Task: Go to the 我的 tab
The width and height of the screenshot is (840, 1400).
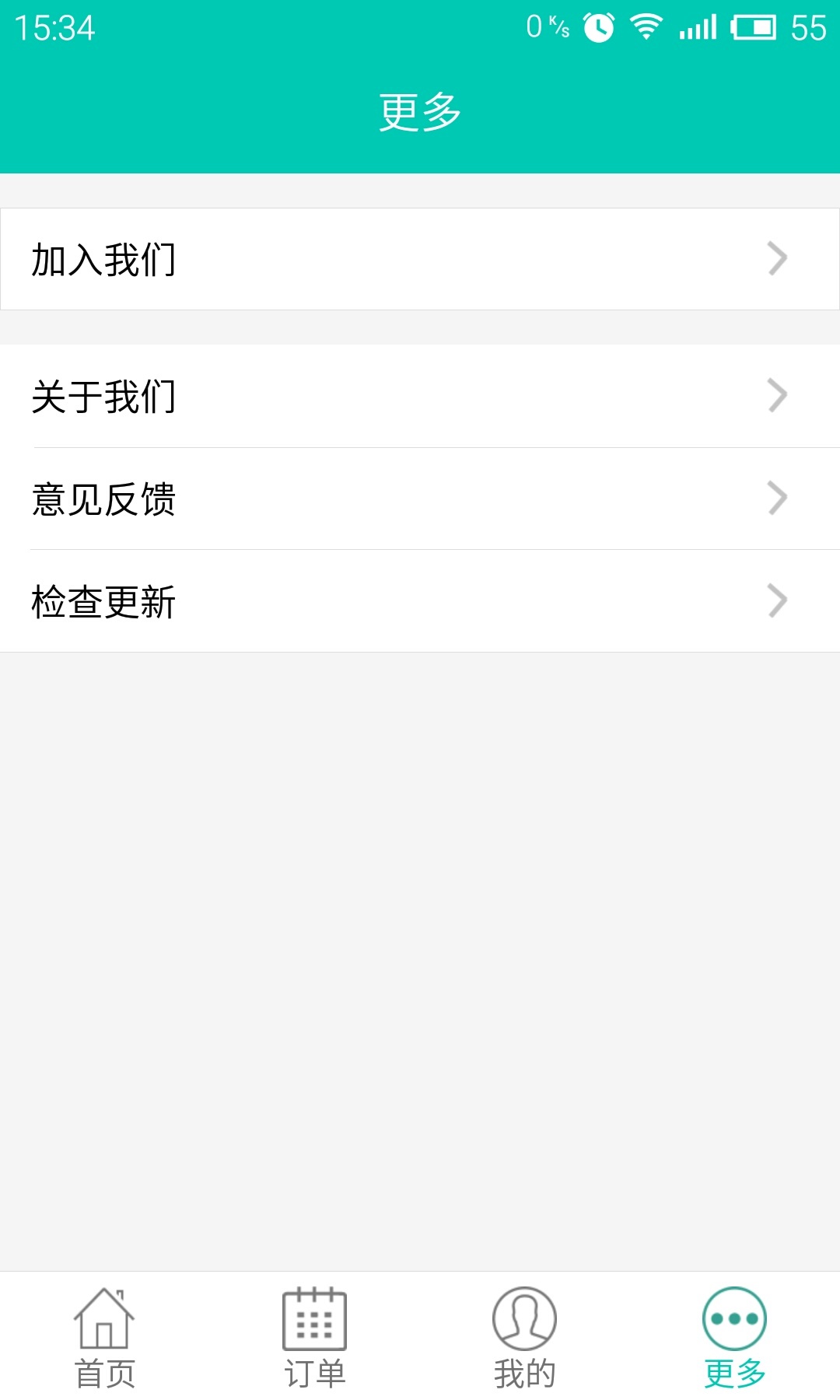Action: point(525,1338)
